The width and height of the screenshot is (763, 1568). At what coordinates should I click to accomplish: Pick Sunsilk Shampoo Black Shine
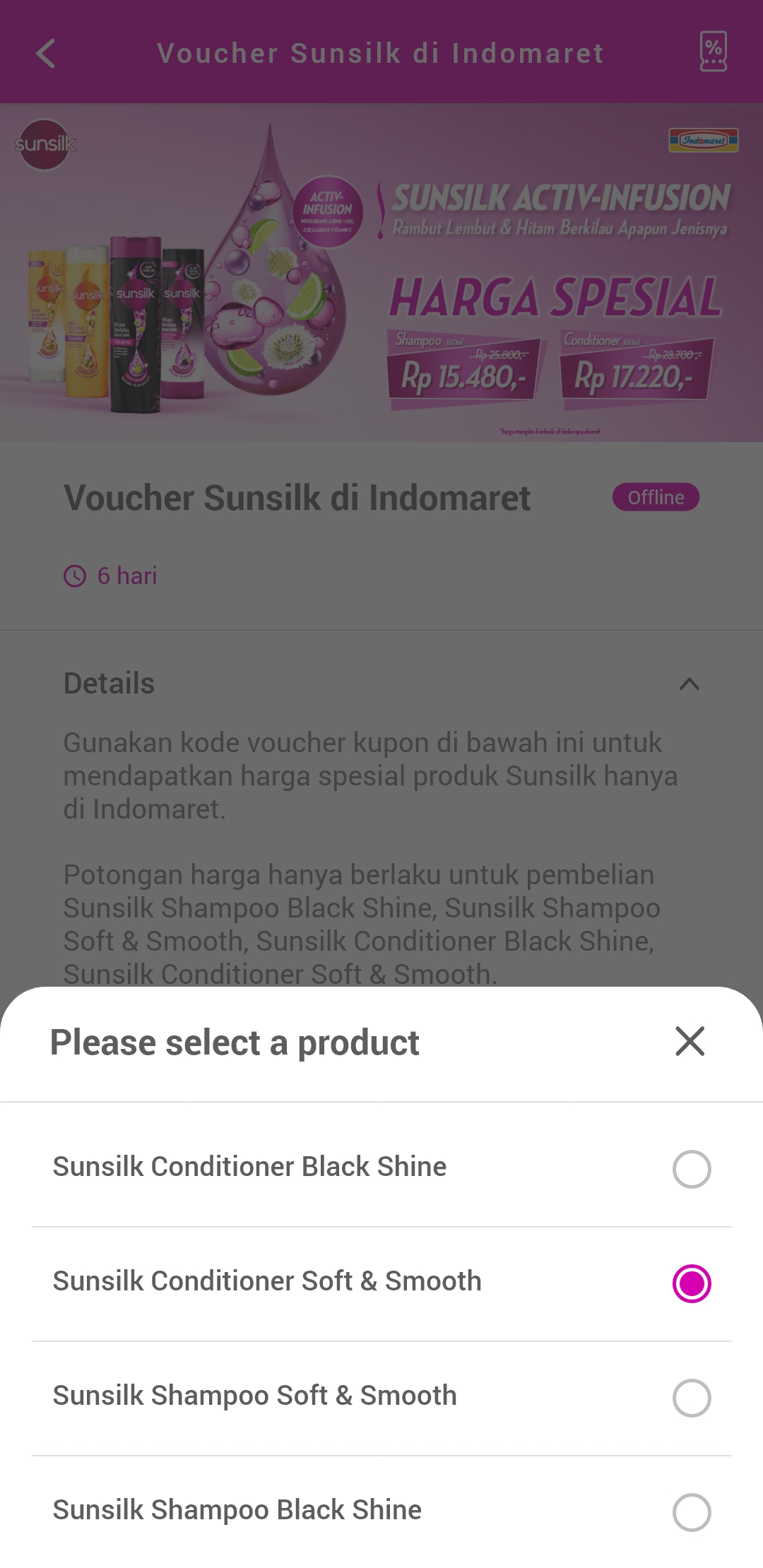coord(691,1512)
